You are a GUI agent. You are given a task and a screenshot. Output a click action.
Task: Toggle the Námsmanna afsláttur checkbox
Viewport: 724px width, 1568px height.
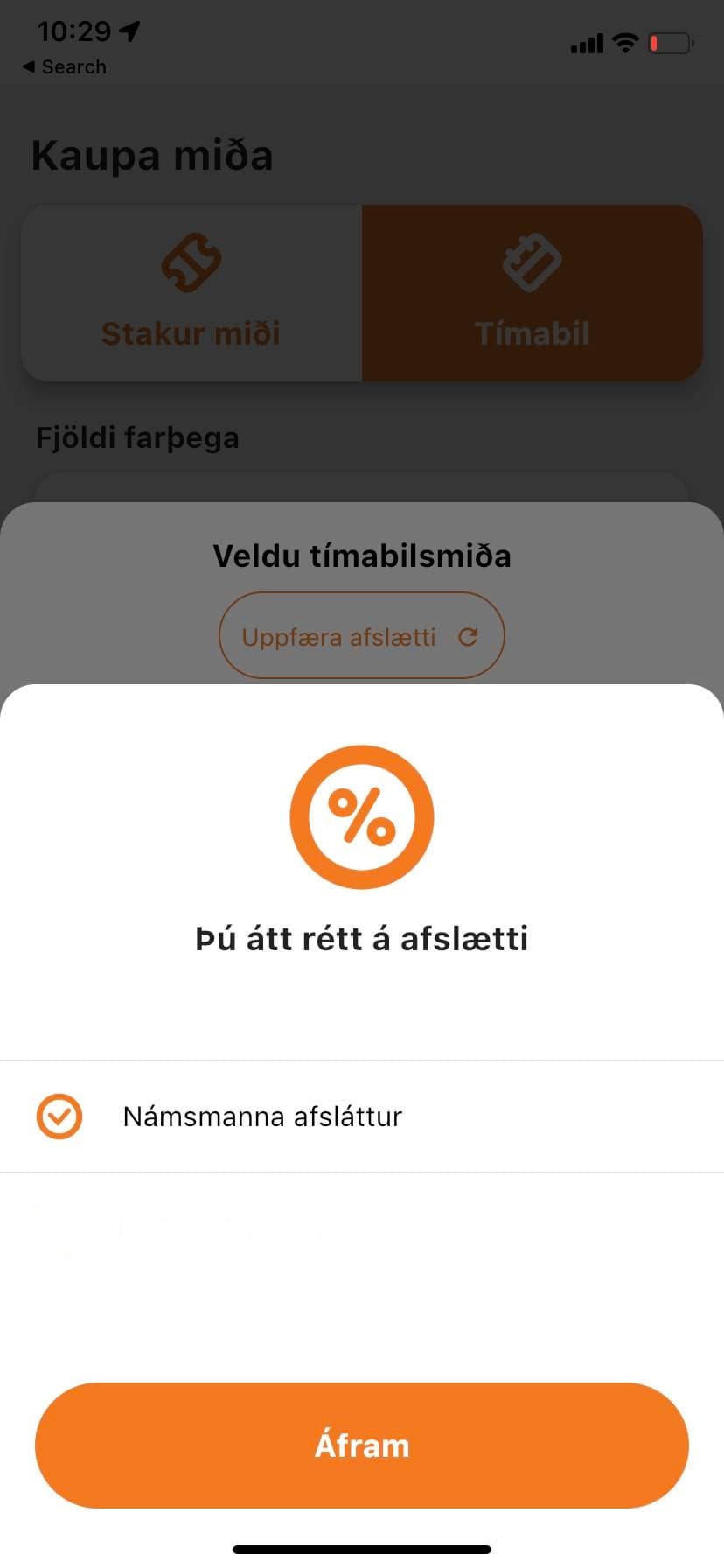[x=59, y=1116]
